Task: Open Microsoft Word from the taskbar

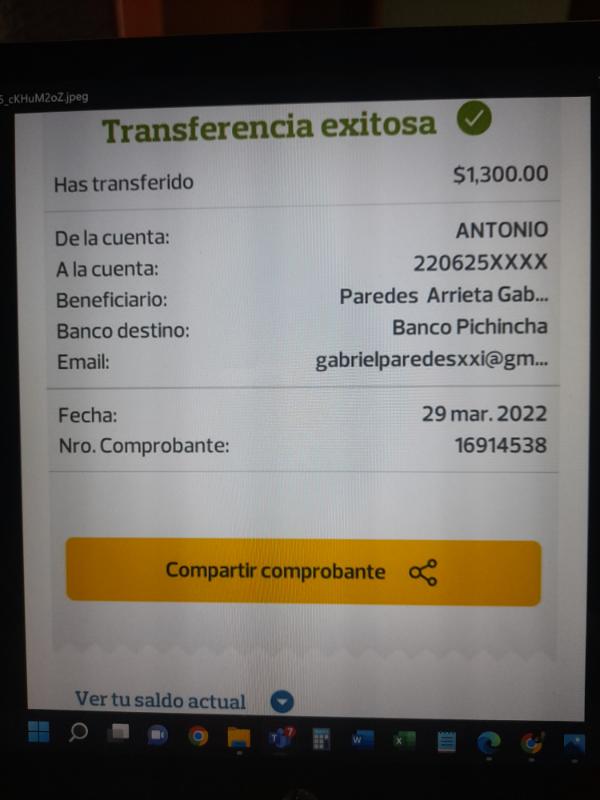Action: 362,740
